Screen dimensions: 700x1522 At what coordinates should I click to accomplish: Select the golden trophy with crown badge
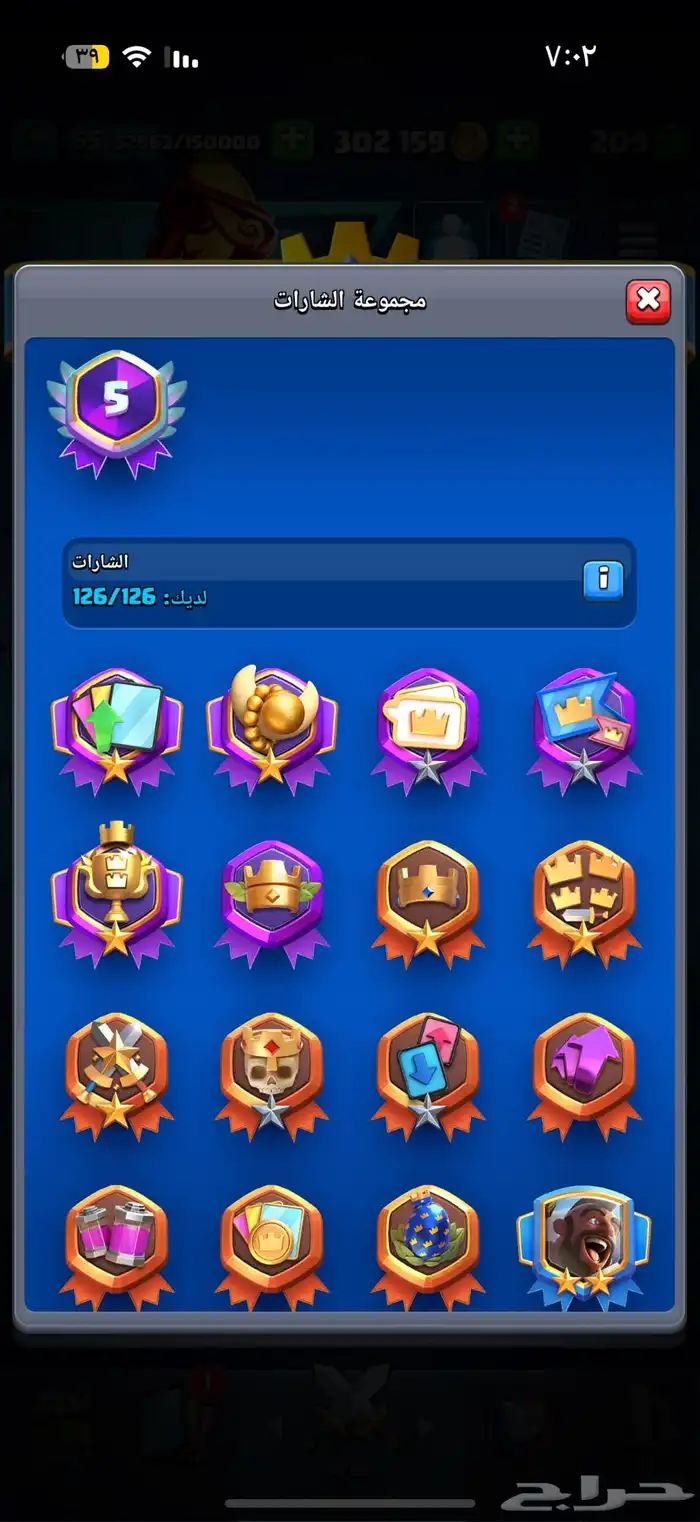pyautogui.click(x=116, y=895)
